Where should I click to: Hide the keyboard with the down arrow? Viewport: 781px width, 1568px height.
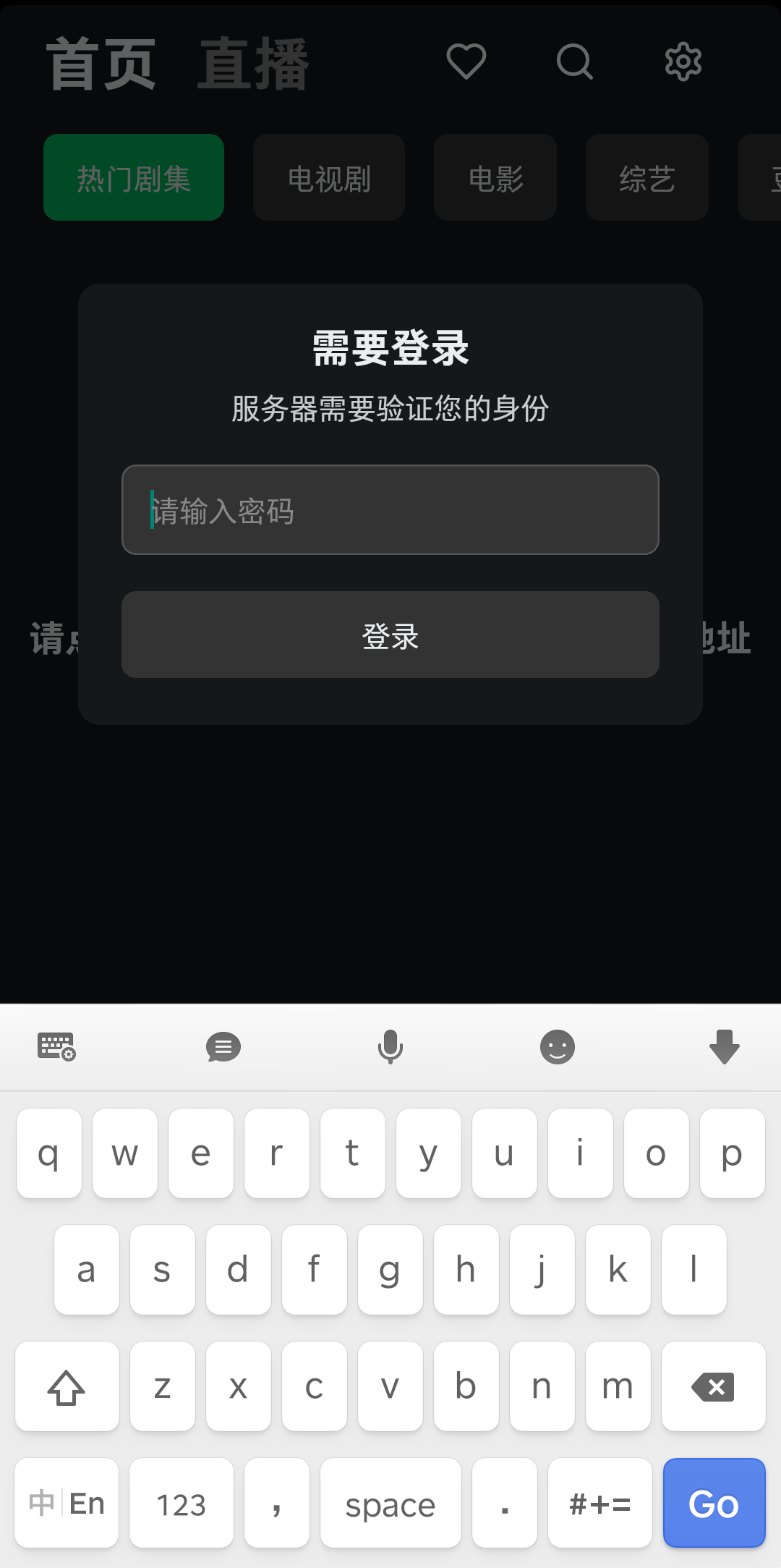[725, 1047]
